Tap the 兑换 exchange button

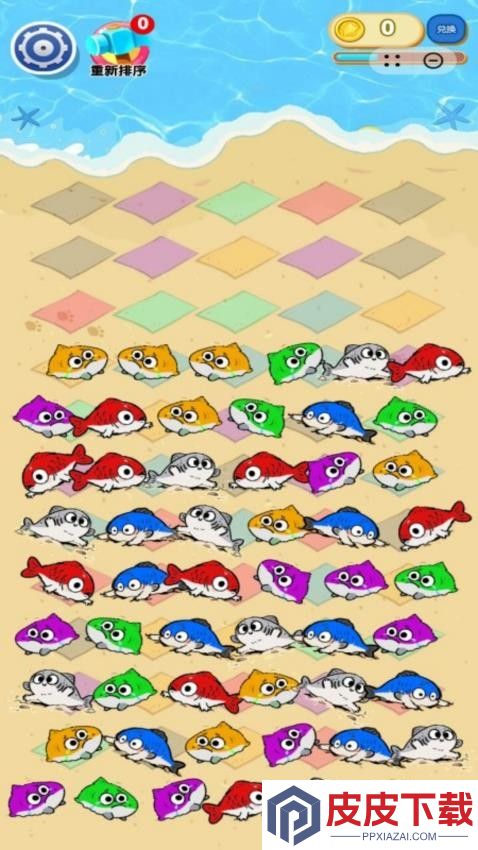pyautogui.click(x=445, y=30)
